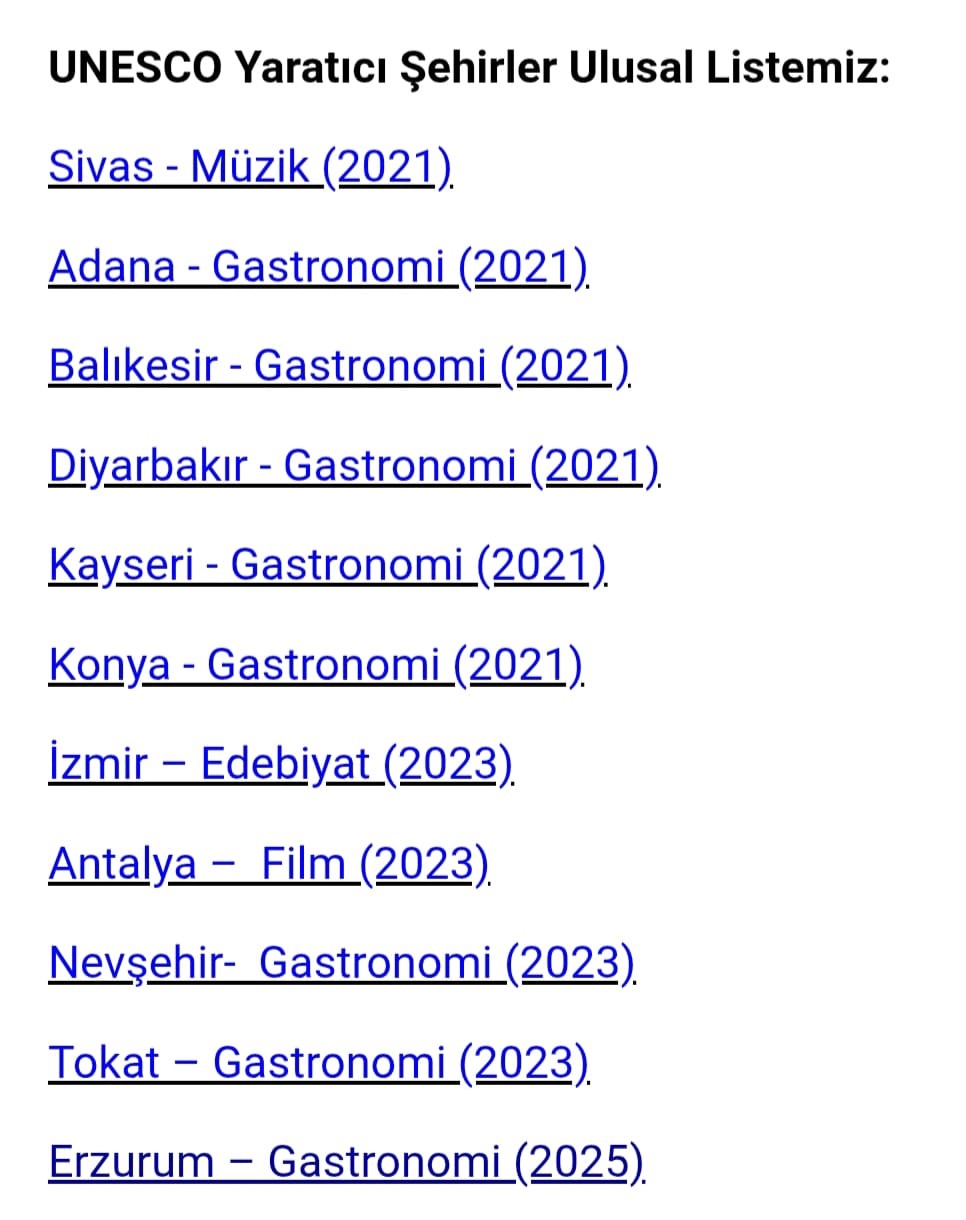Visit the Balıkesir - Gastronomi (2021) link

[x=340, y=366]
